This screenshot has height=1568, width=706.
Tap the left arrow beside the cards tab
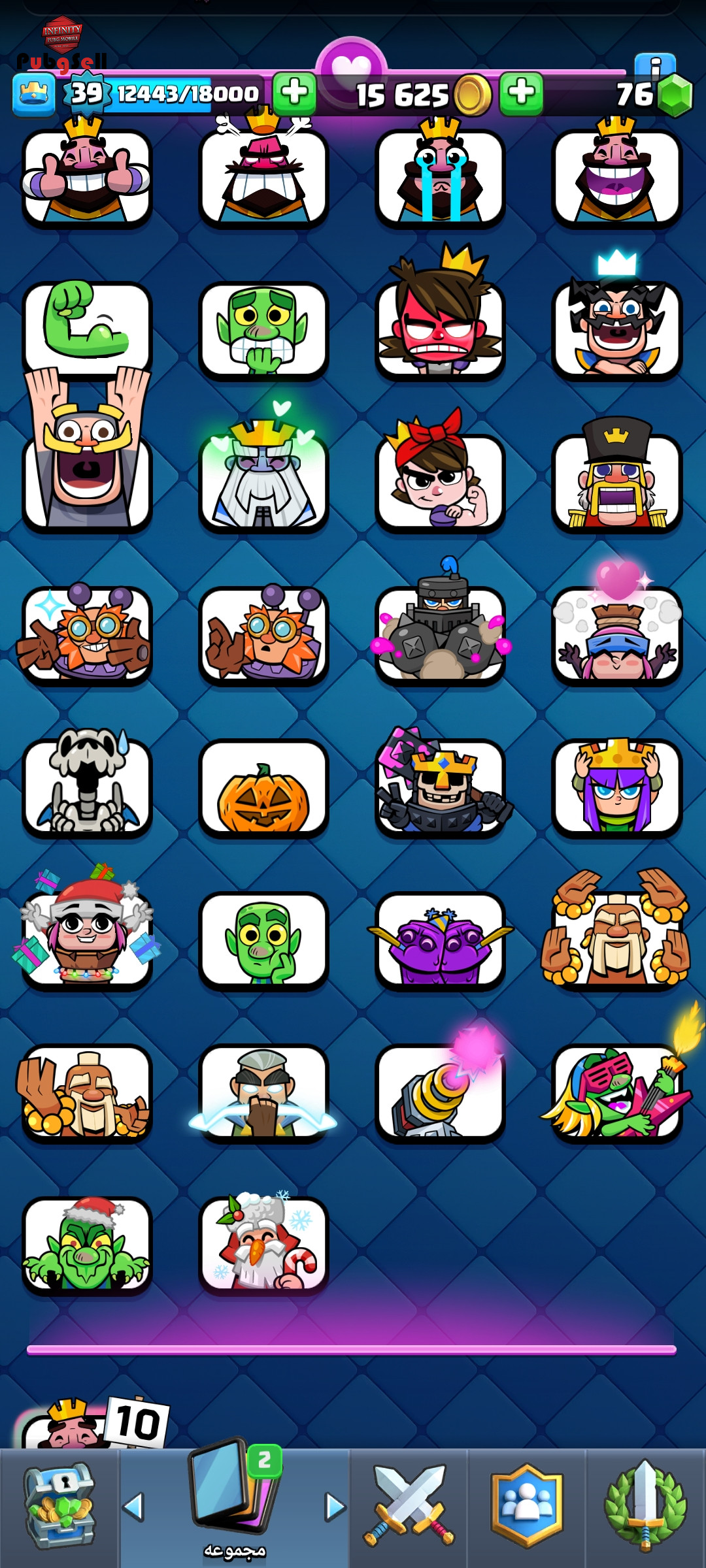pos(133,1507)
